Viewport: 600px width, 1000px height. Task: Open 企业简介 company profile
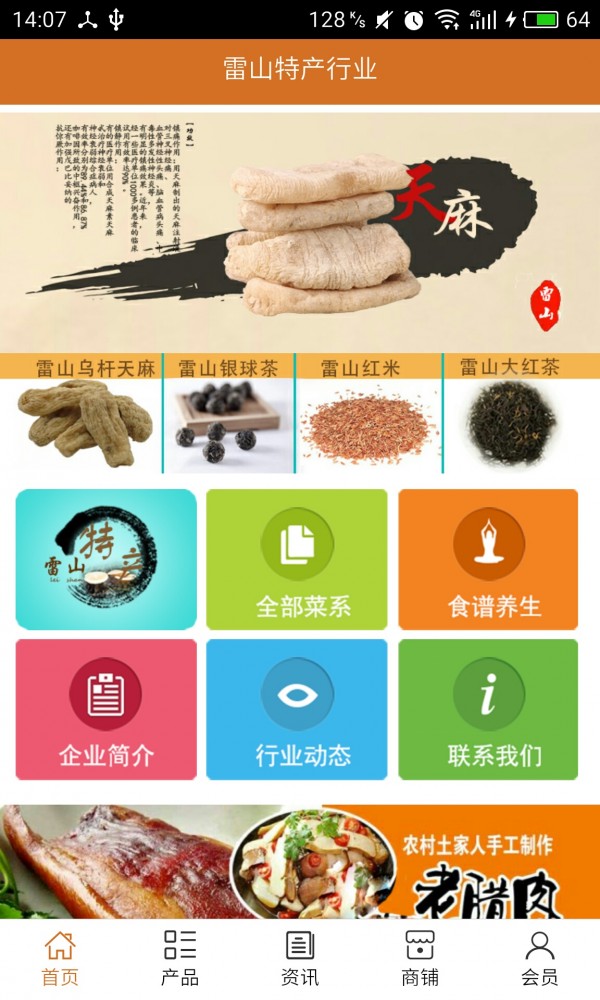click(x=106, y=709)
